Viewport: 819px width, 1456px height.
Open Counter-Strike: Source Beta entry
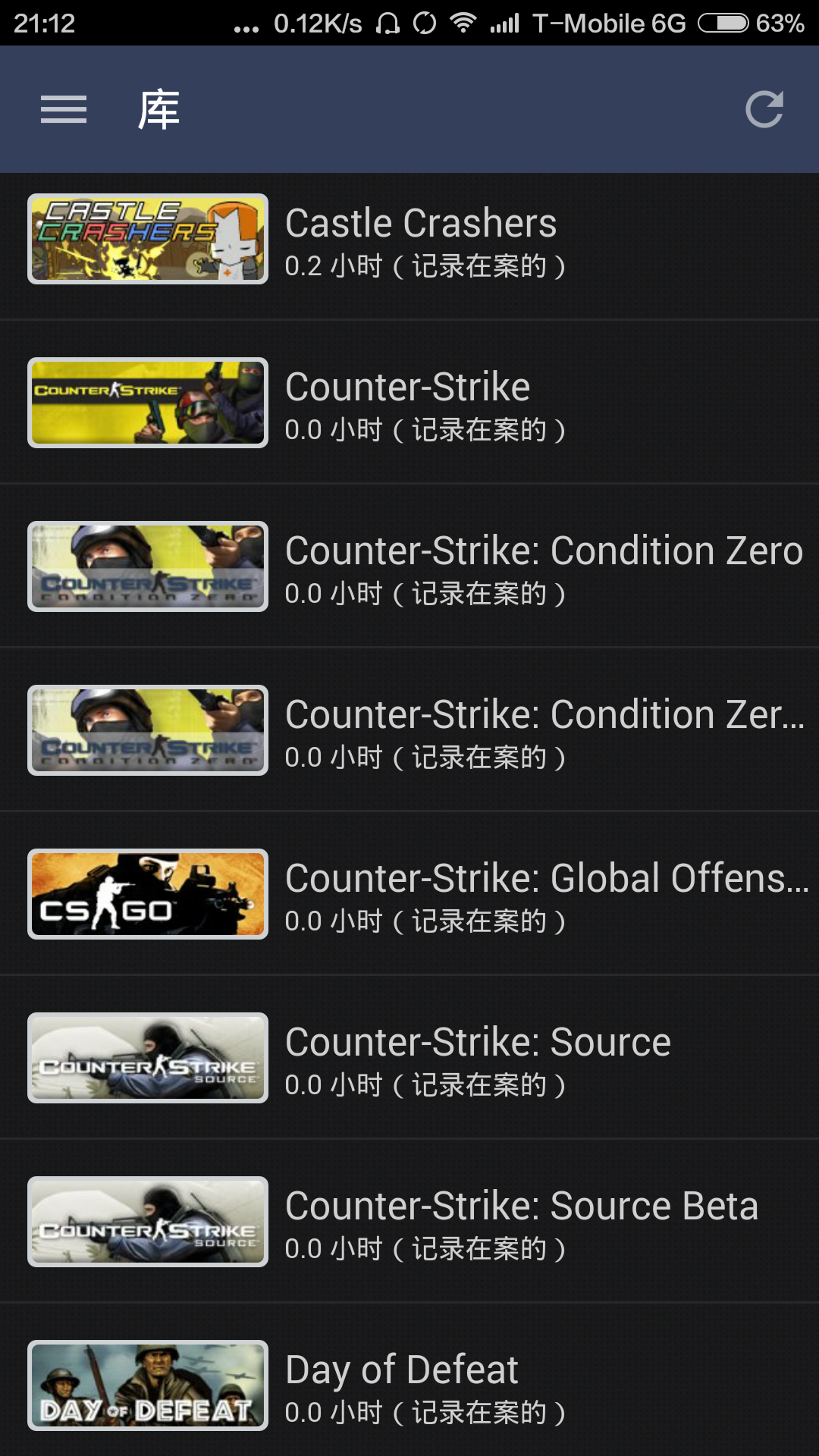tap(409, 1222)
